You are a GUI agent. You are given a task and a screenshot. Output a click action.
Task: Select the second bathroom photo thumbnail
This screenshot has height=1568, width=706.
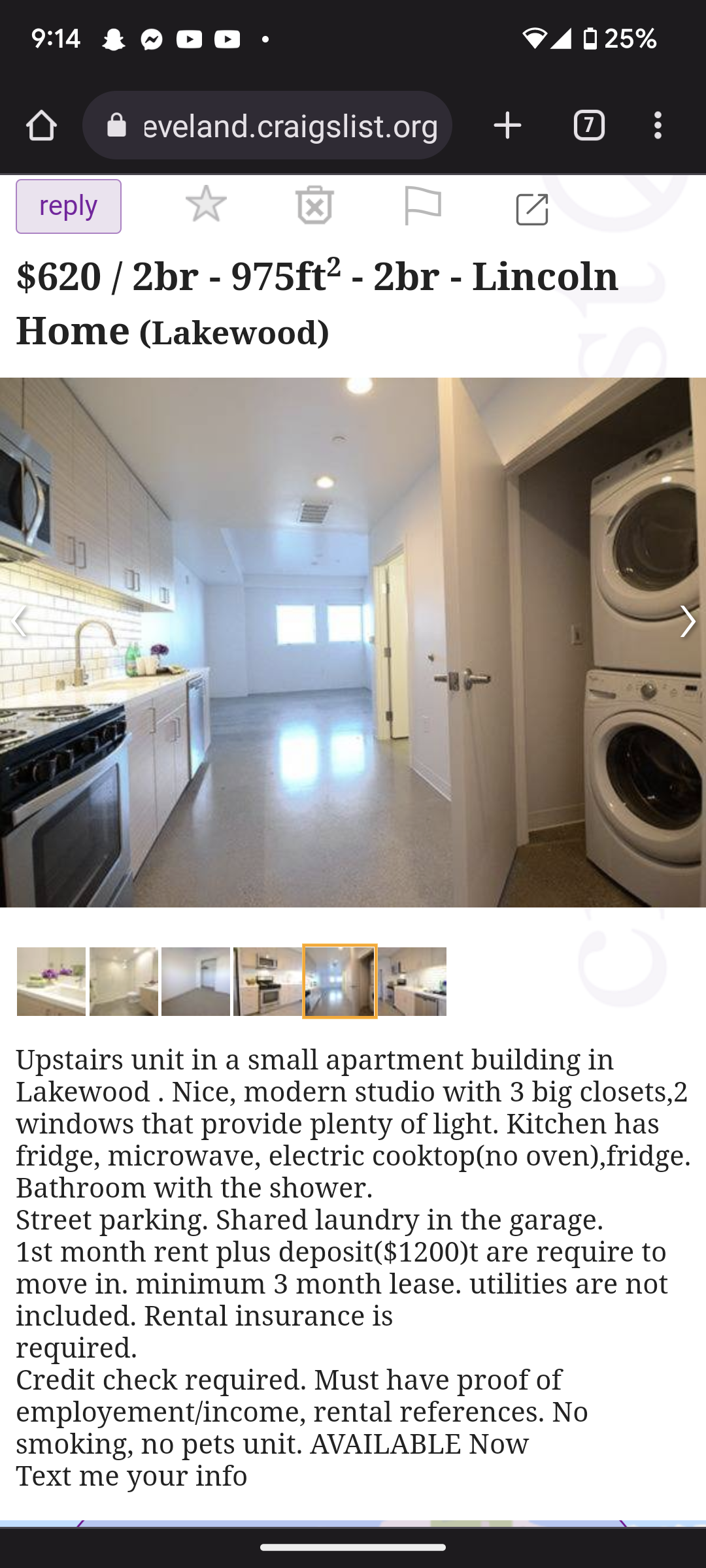pos(124,981)
